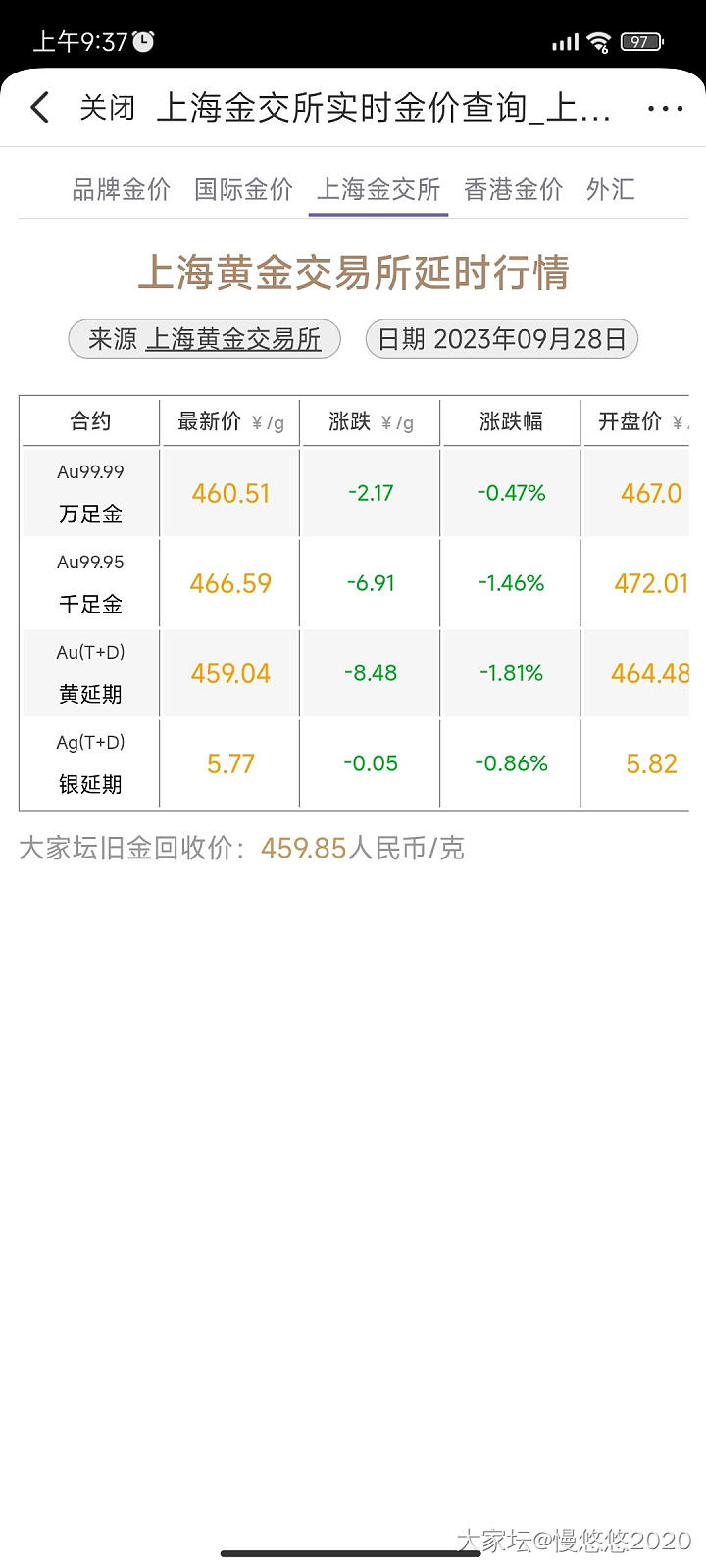Screen dimensions: 706x1568
Task: Select the 上海金交所 tab
Action: click(378, 189)
